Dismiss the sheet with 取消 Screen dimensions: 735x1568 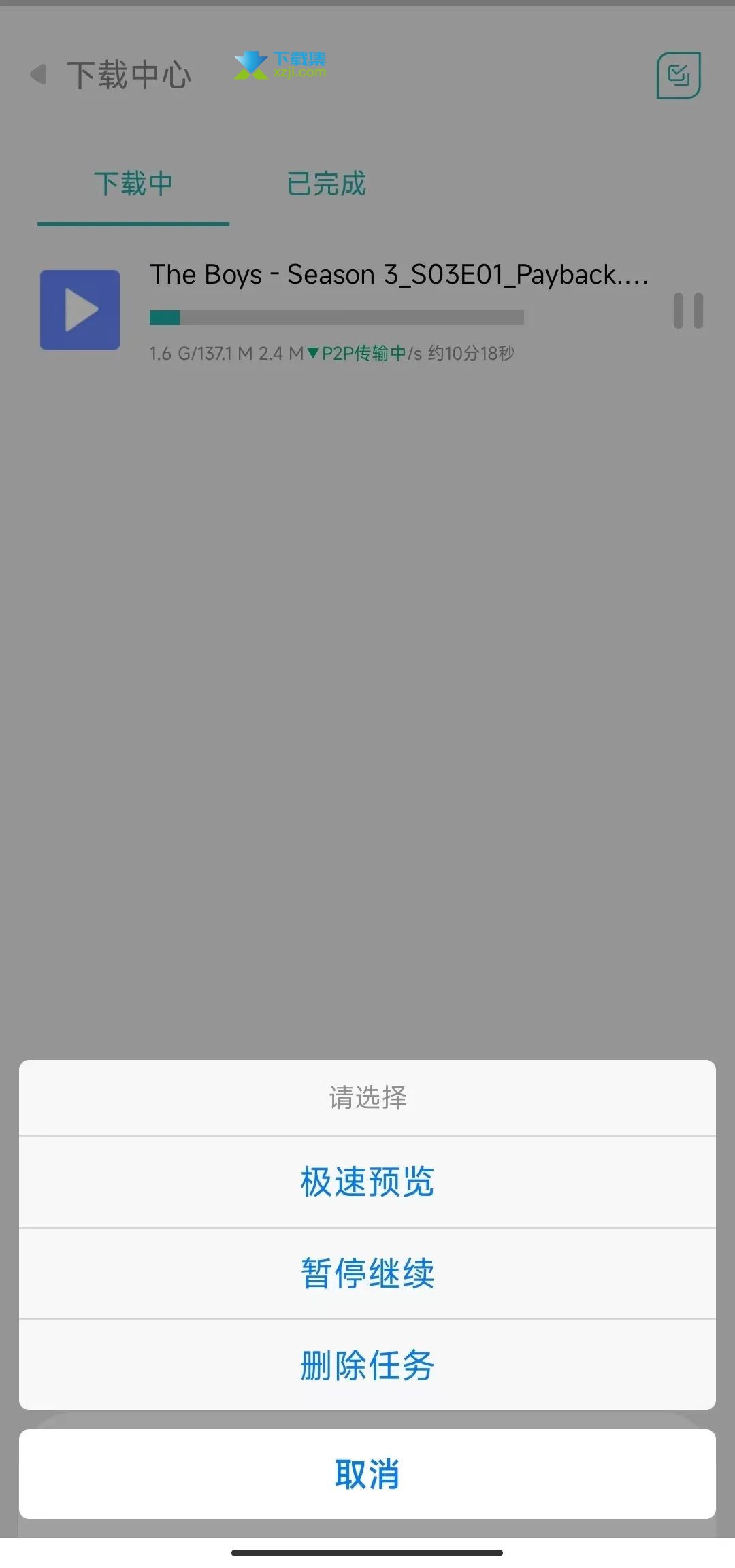[x=367, y=1474]
